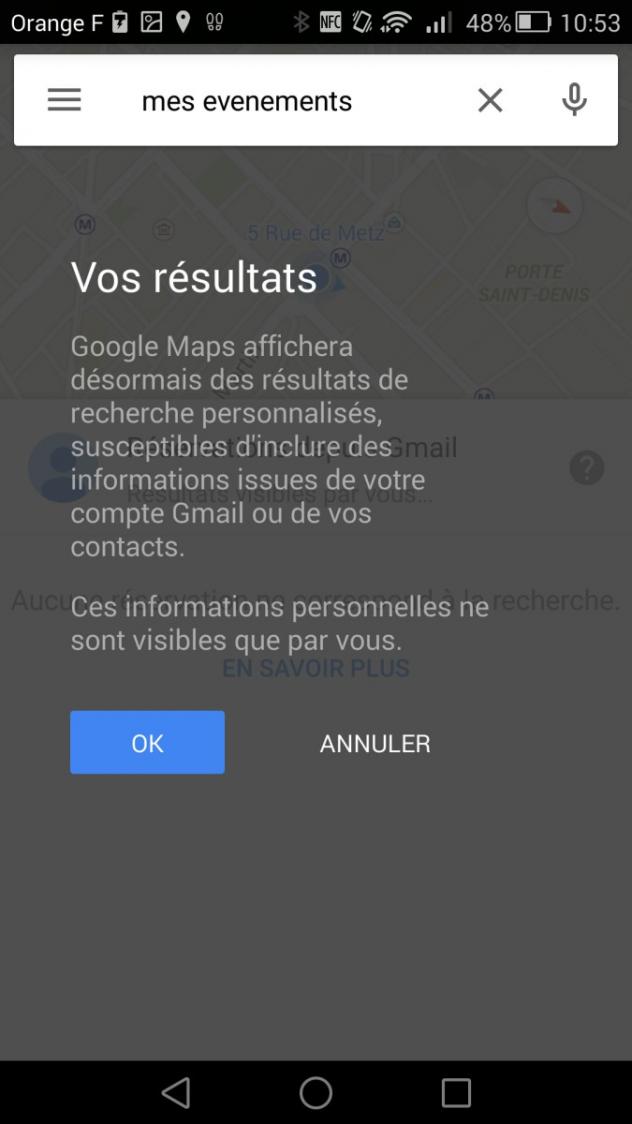
Task: Go back with the system back button
Action: 176,1093
